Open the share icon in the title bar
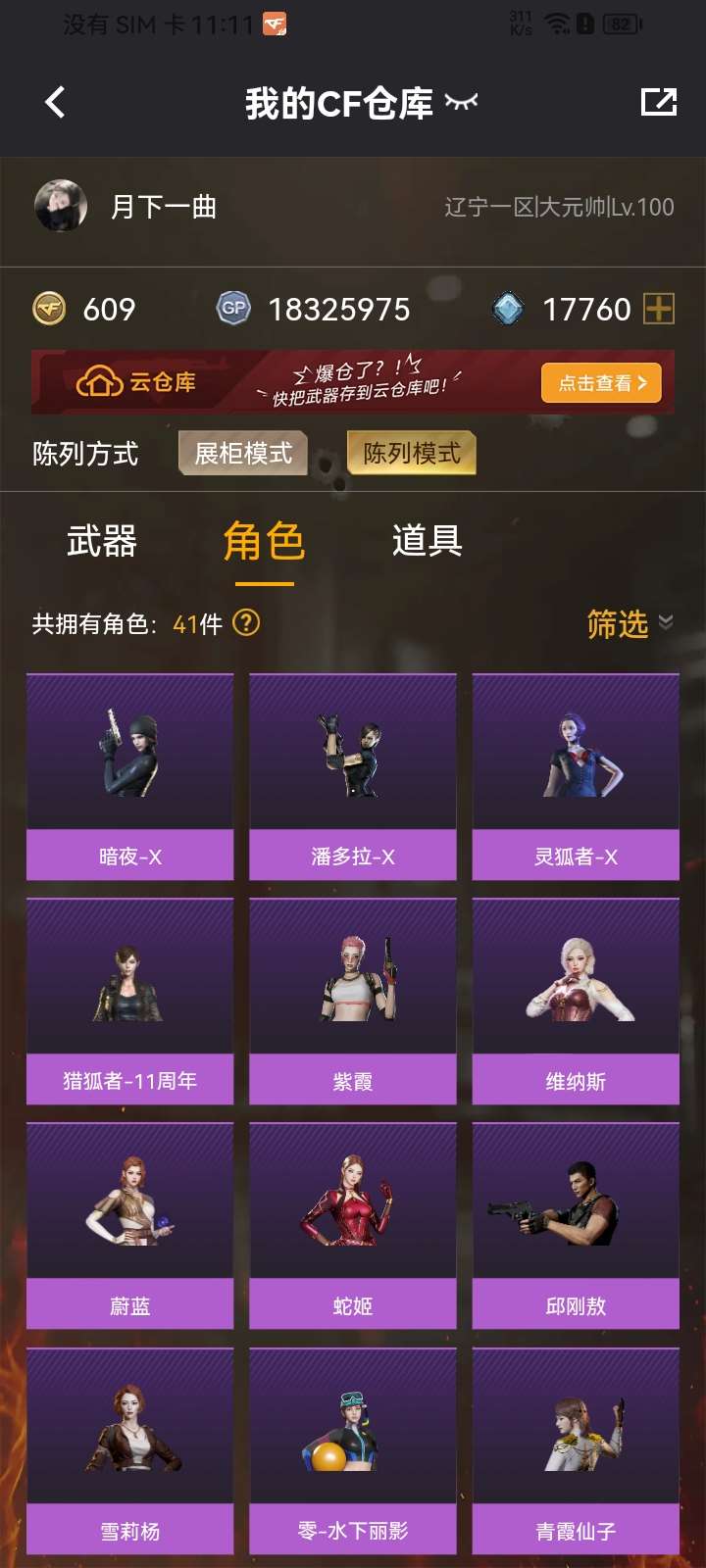Image resolution: width=706 pixels, height=1568 pixels. click(658, 102)
